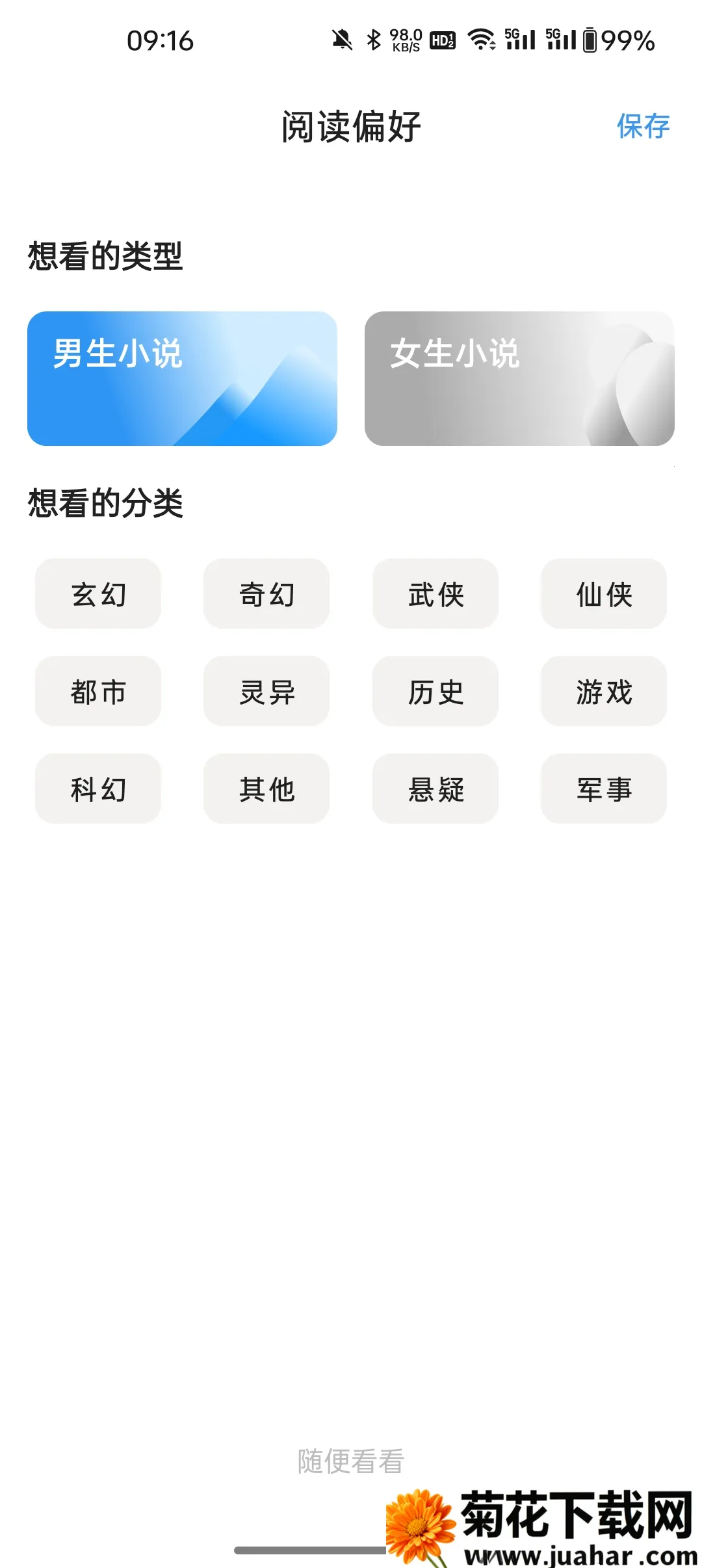Image resolution: width=702 pixels, height=1568 pixels.
Task: Select the 历史 category chip
Action: pyautogui.click(x=435, y=692)
